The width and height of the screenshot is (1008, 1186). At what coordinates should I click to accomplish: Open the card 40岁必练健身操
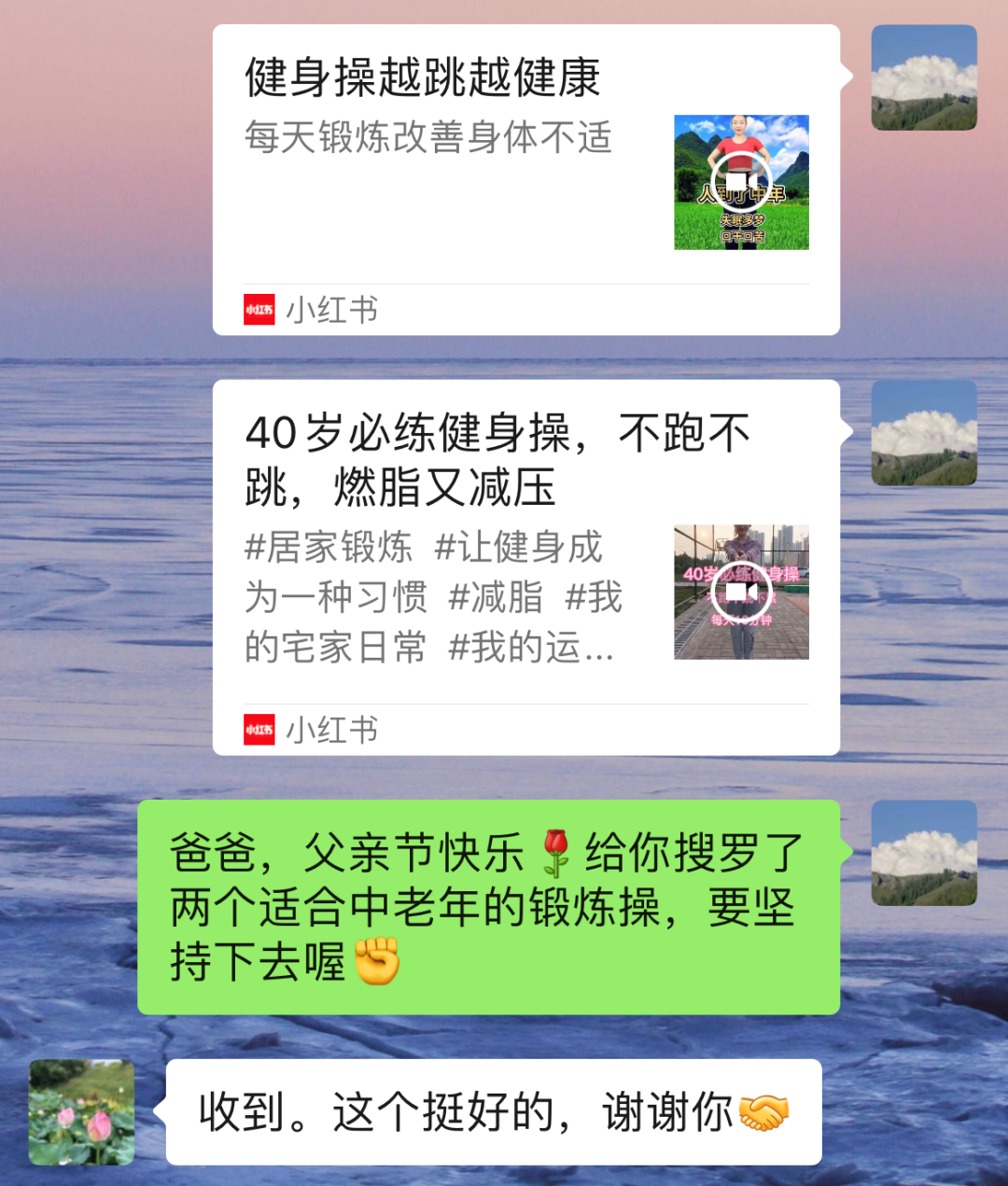point(525,565)
